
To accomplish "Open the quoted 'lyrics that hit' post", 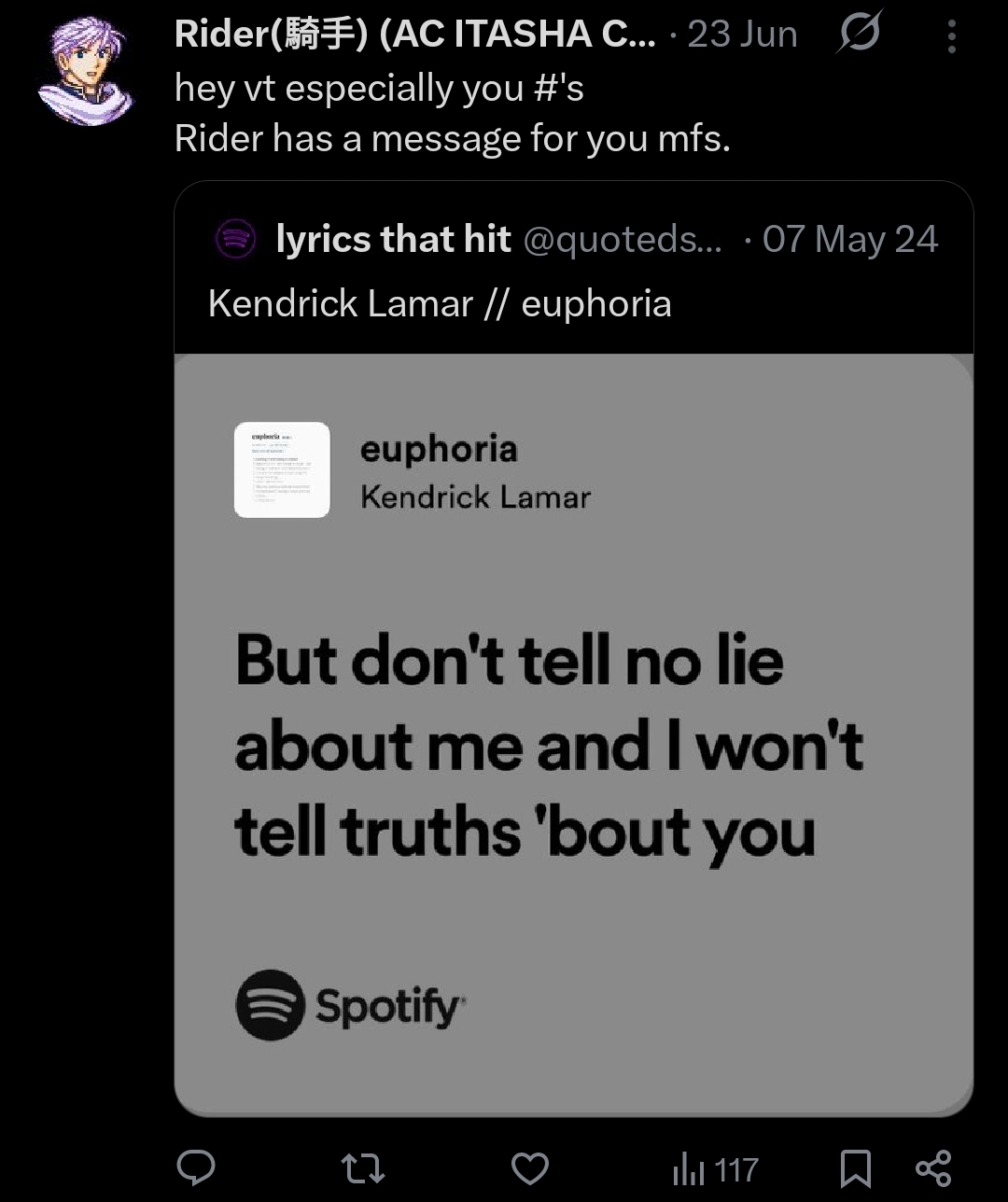I will 573,271.
